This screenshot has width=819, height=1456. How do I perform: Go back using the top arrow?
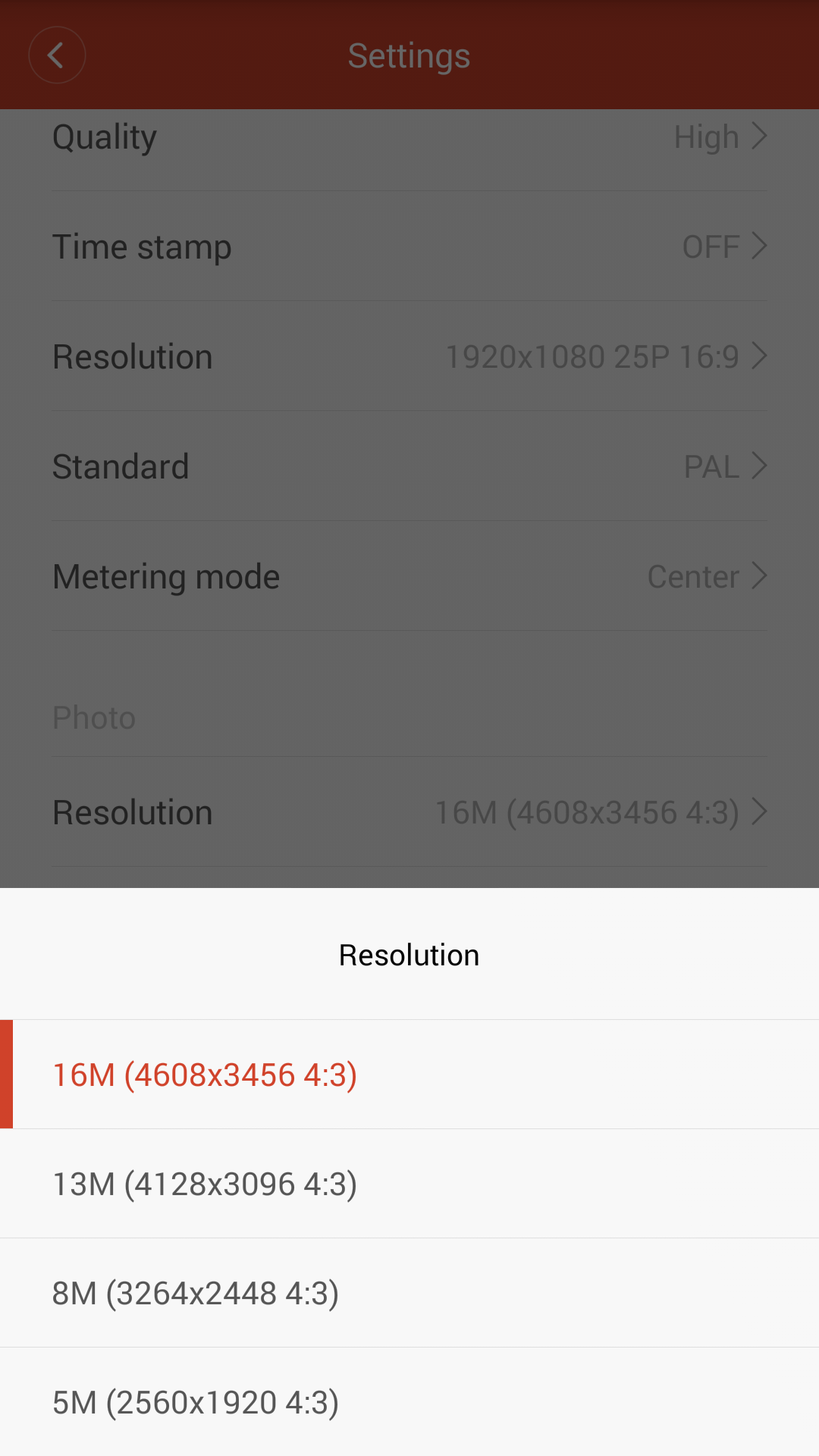coord(57,55)
